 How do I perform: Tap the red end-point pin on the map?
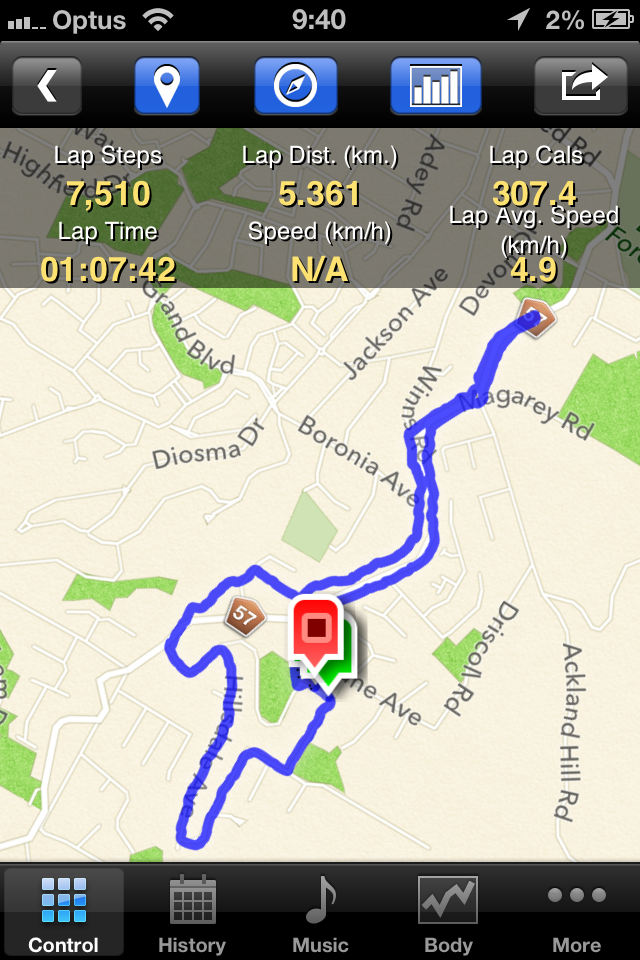(x=317, y=631)
